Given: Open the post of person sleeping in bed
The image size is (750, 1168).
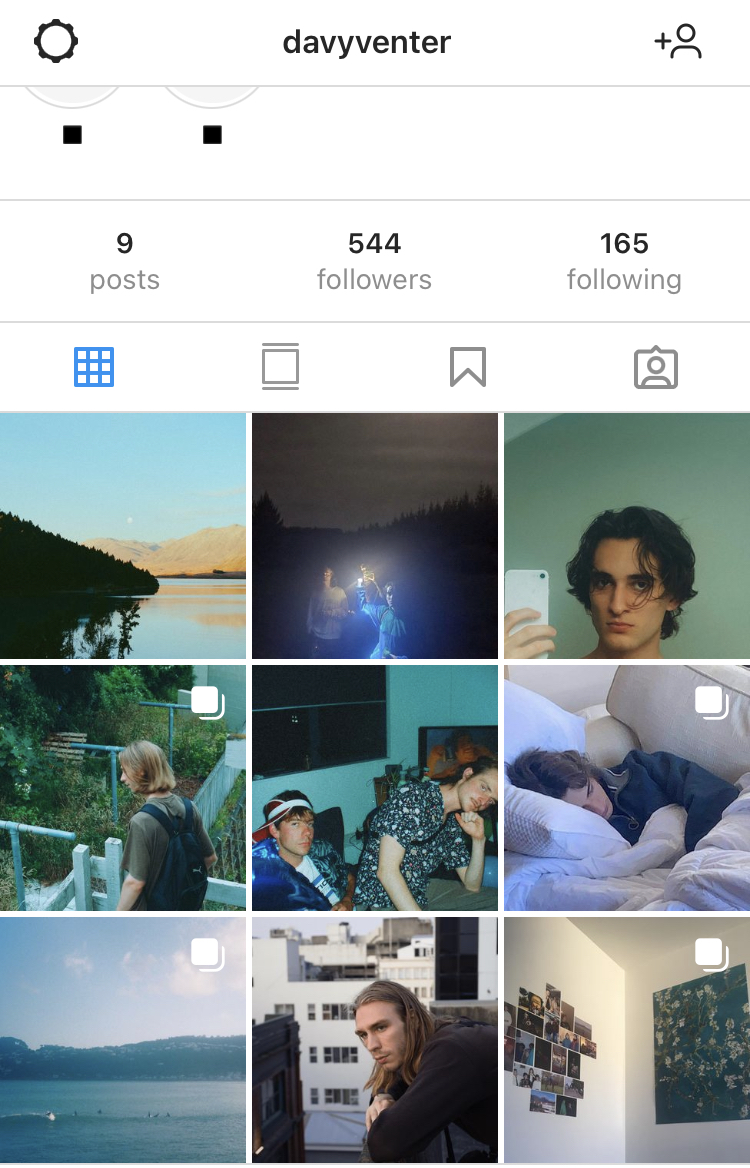Looking at the screenshot, I should coord(627,788).
